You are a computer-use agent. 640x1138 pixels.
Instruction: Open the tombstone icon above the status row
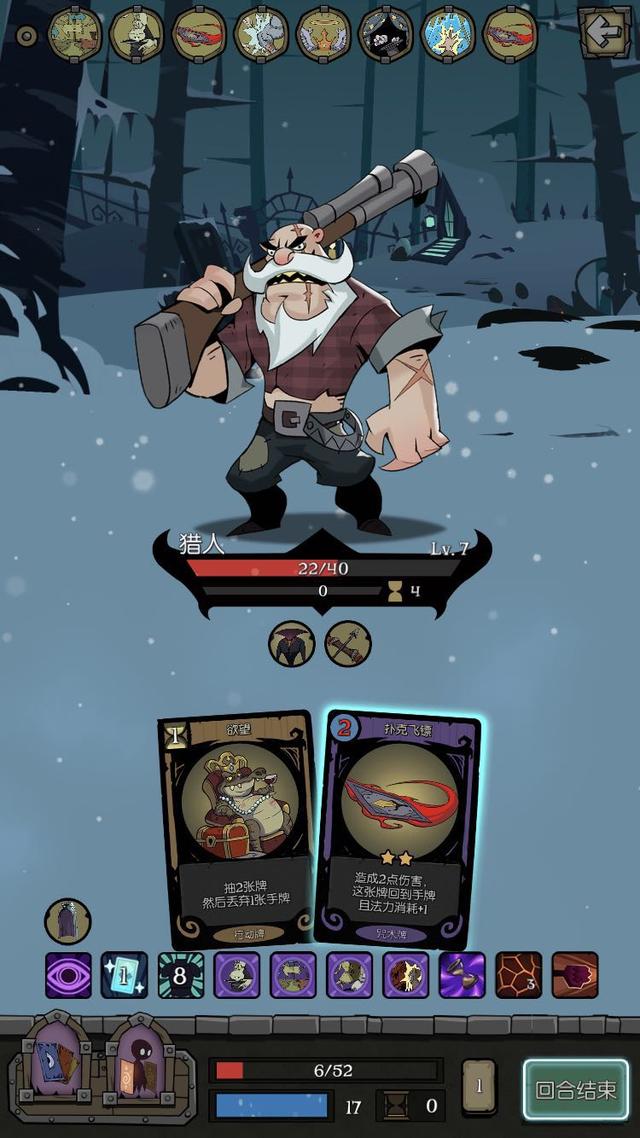(x=68, y=922)
